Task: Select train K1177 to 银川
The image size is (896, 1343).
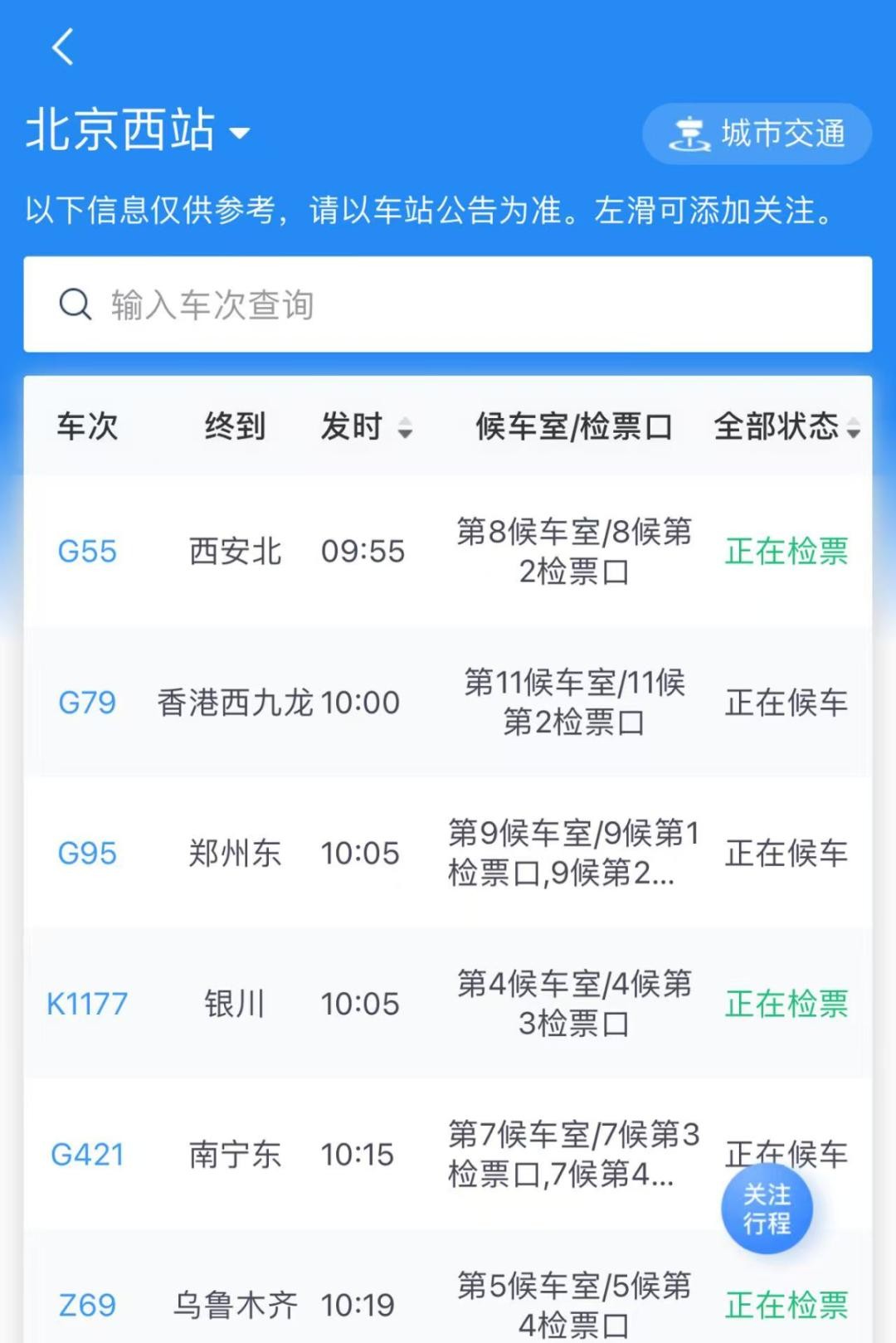Action: (x=87, y=1004)
